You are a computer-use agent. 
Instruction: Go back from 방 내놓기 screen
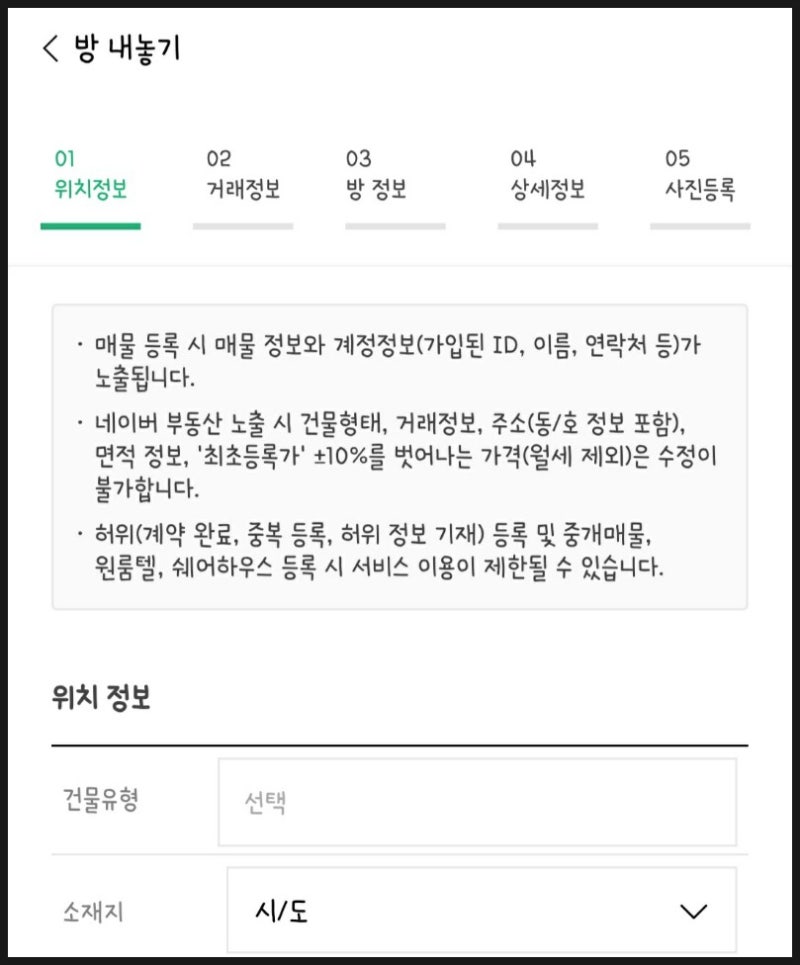(51, 49)
